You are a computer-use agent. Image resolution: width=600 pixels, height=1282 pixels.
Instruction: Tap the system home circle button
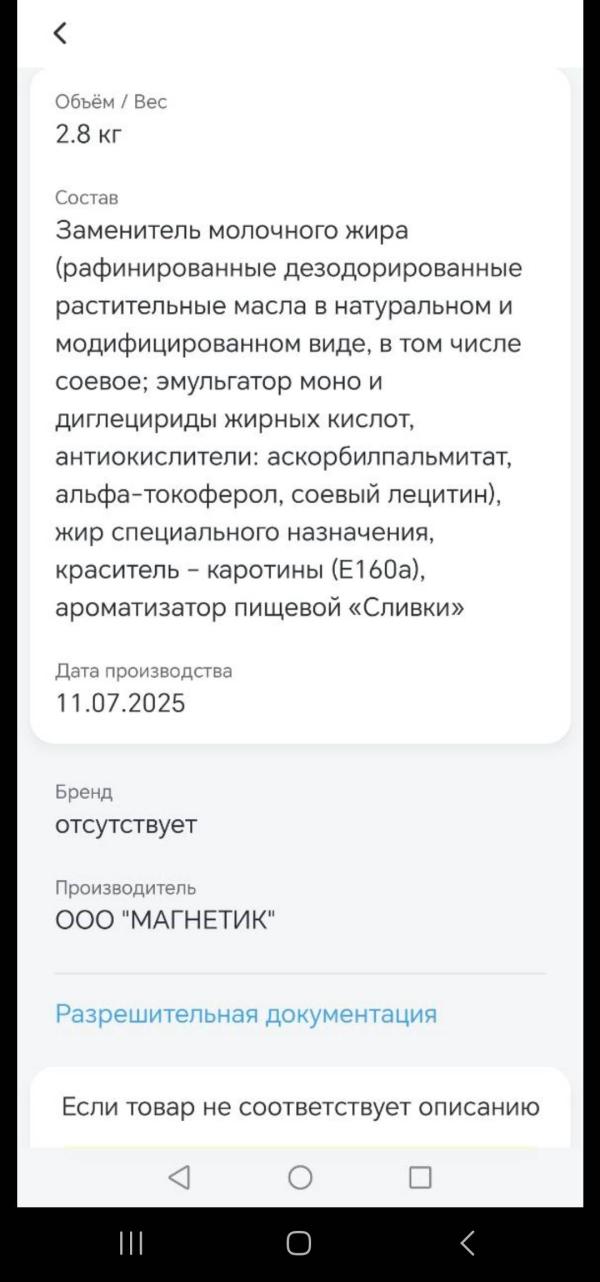300,1178
